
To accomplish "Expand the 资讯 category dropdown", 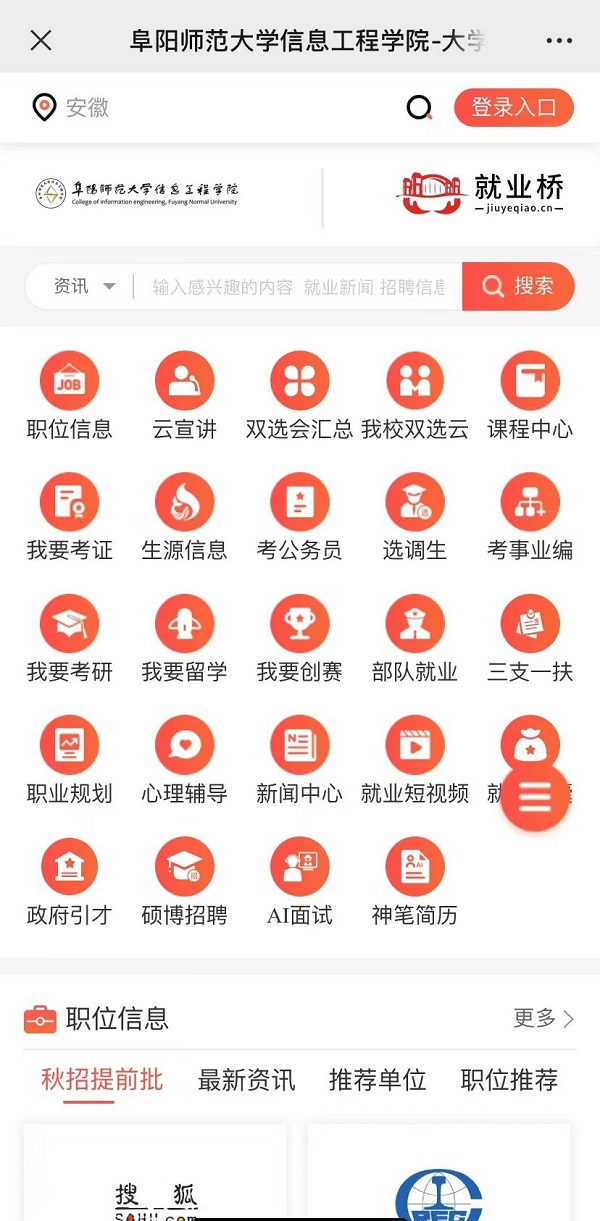I will (x=84, y=287).
